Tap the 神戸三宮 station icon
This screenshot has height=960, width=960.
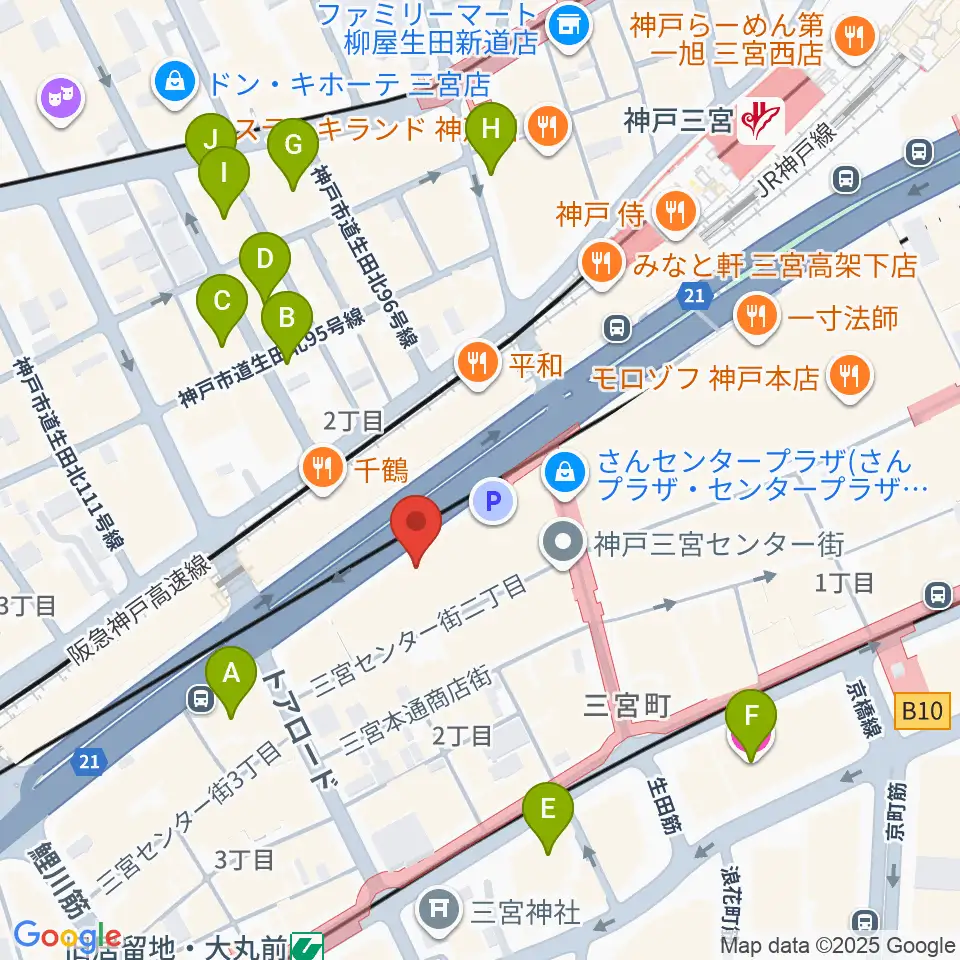coord(764,122)
